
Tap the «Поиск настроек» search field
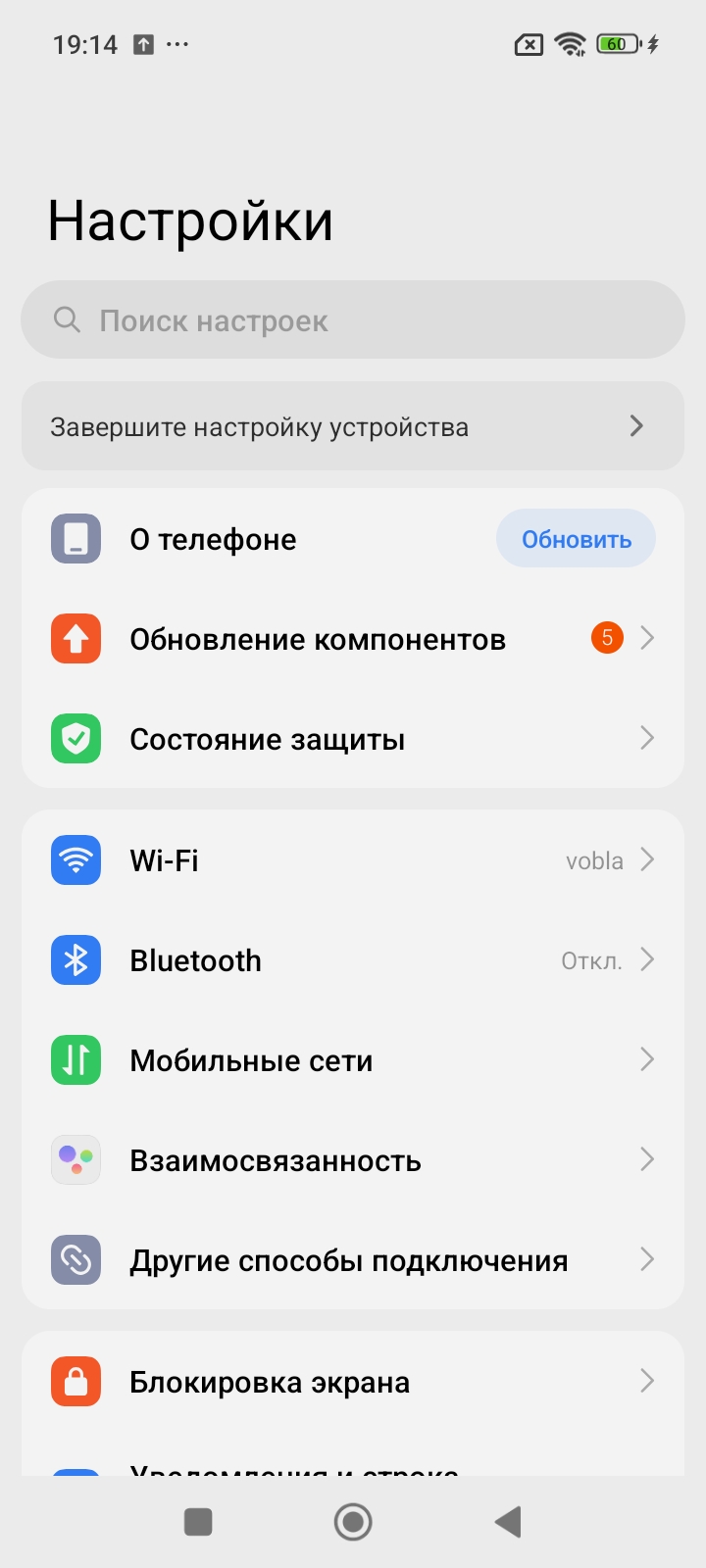[x=353, y=320]
